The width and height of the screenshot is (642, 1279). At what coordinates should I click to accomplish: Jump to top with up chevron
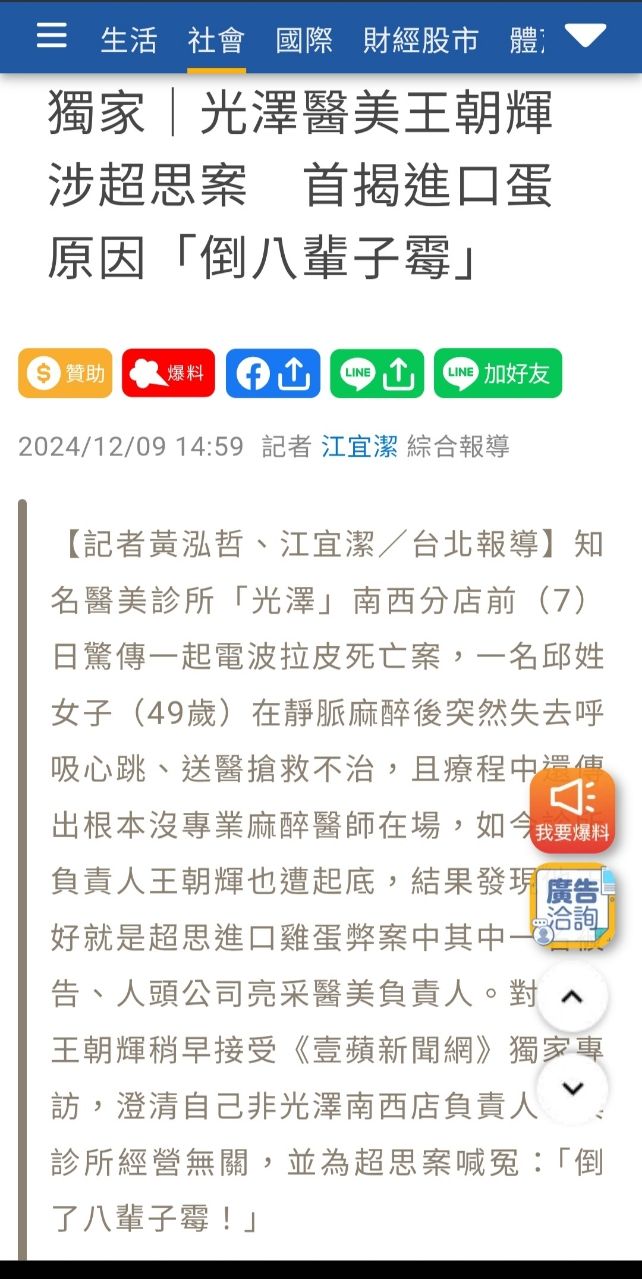(572, 996)
